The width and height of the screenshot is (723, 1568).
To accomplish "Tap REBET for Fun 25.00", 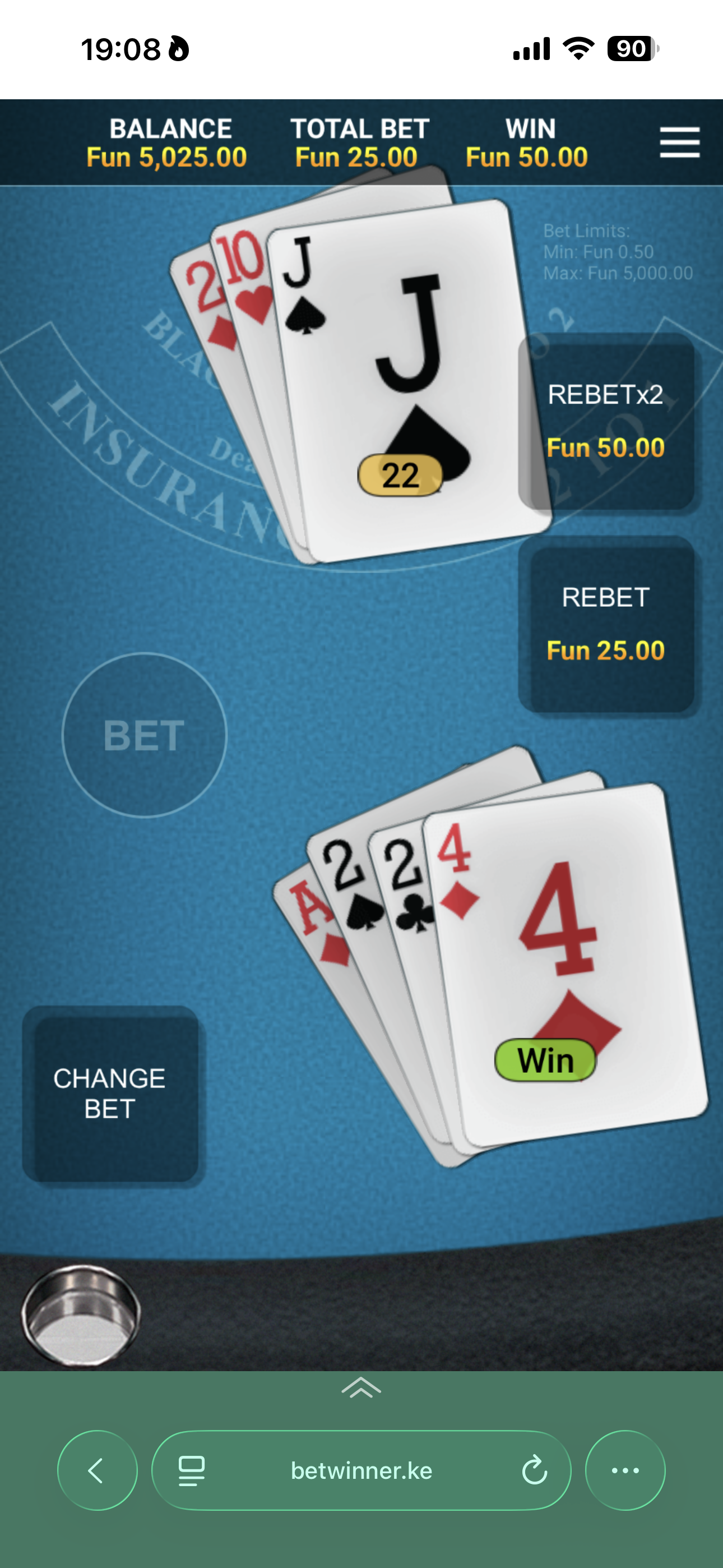I will tap(606, 624).
